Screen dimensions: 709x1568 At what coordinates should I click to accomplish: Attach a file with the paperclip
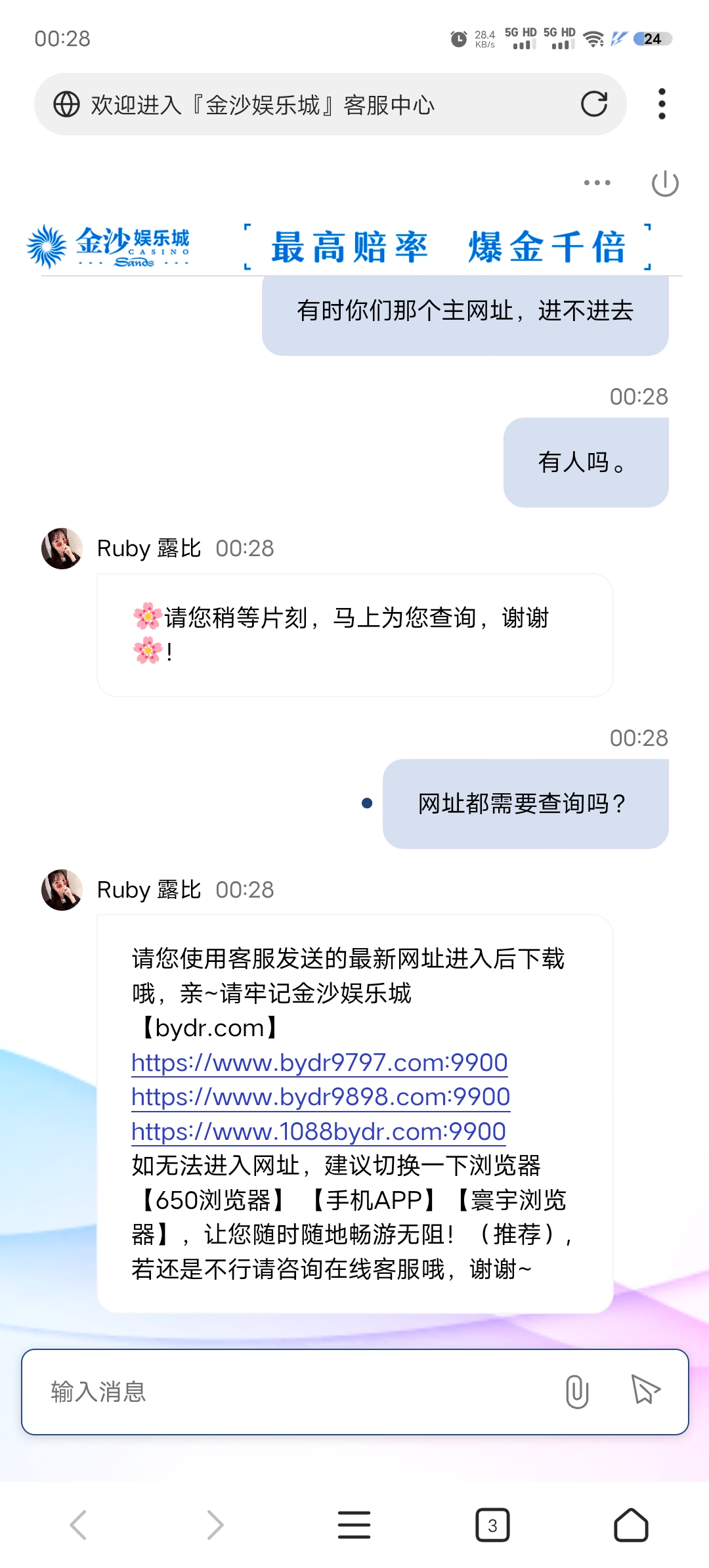point(577,1392)
